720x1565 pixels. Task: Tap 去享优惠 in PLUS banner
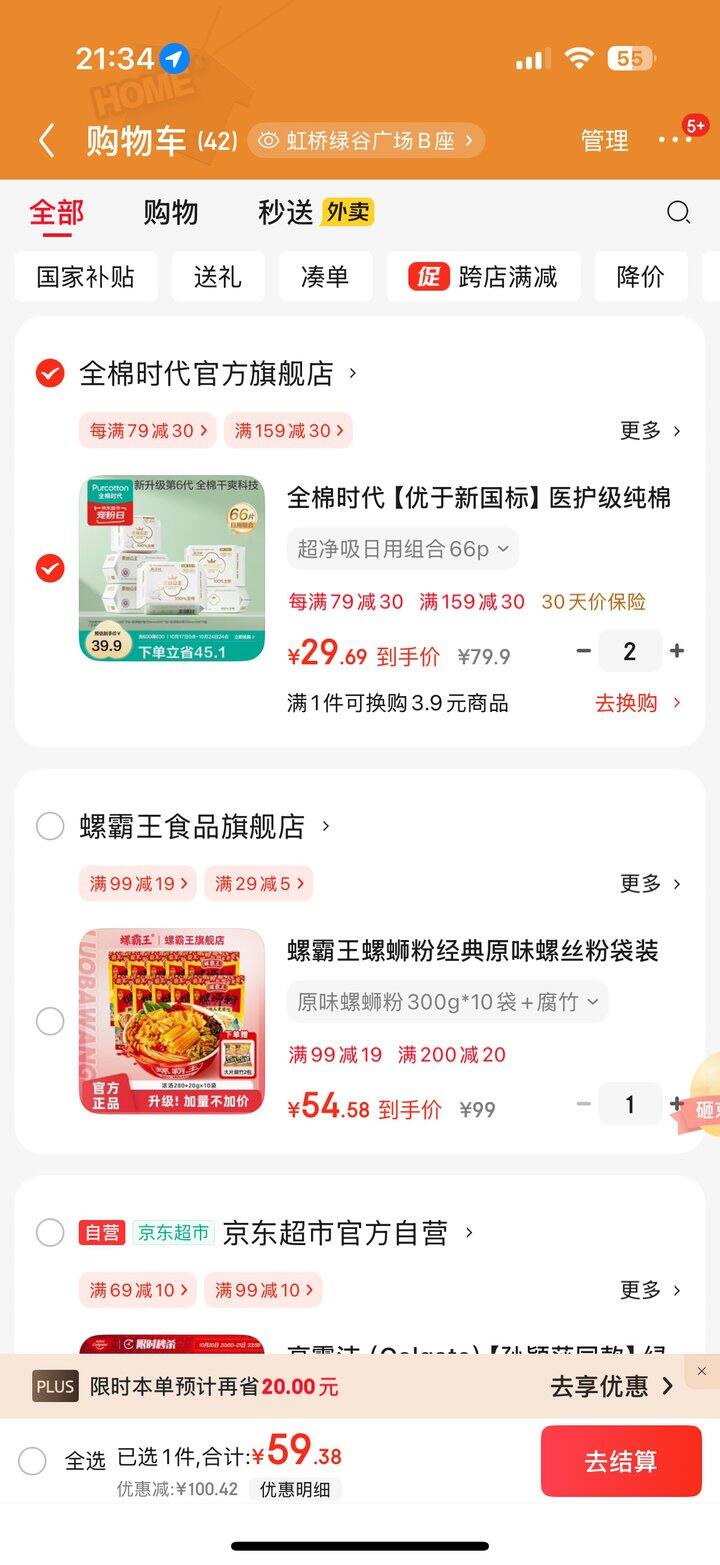pos(611,1386)
